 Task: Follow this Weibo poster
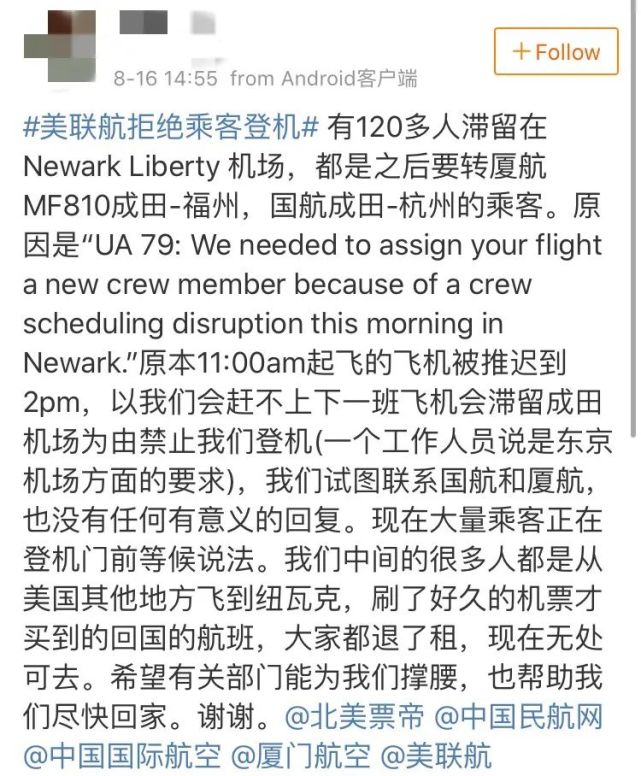click(556, 51)
